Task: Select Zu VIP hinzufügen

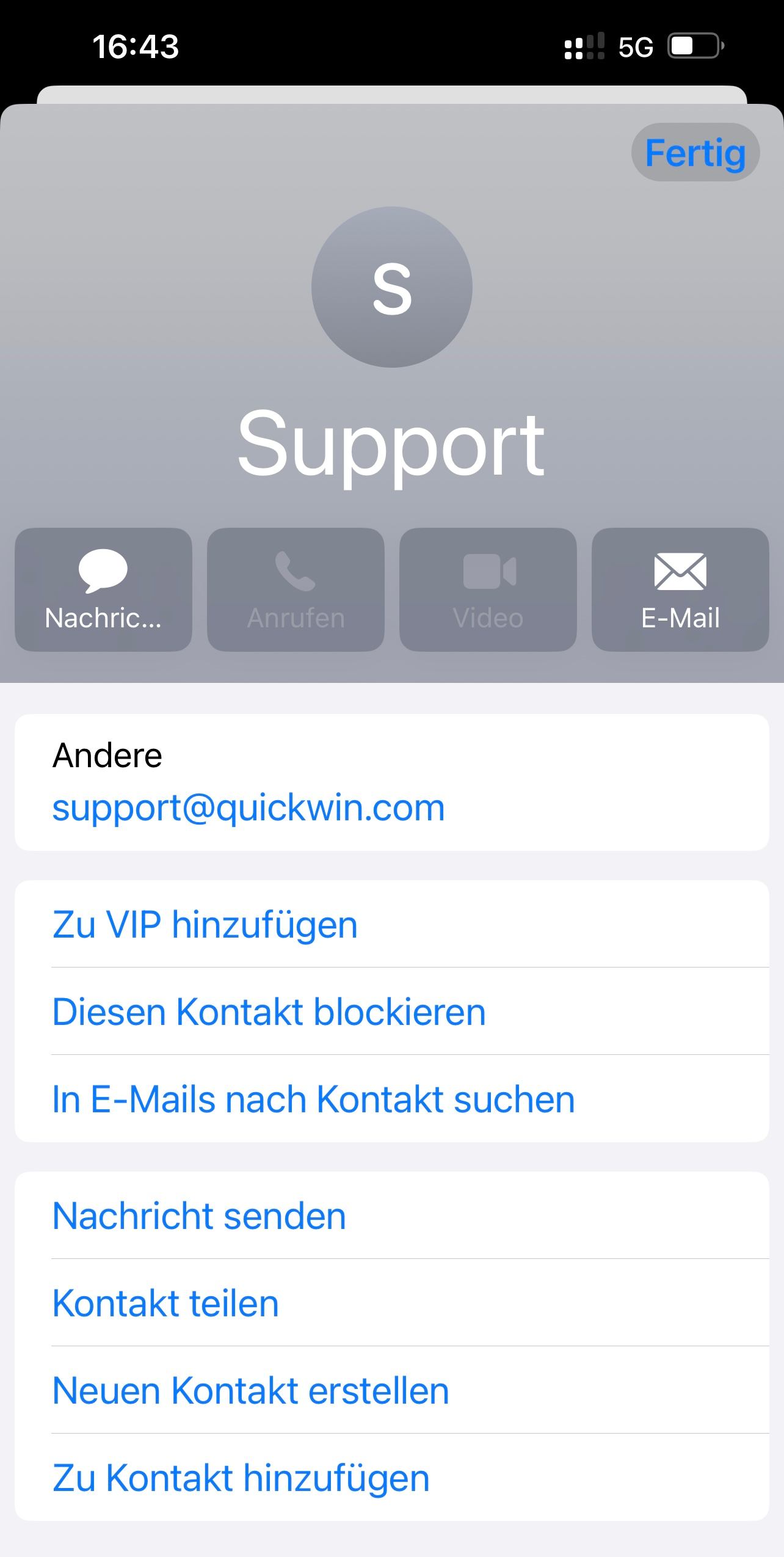Action: pyautogui.click(x=205, y=924)
